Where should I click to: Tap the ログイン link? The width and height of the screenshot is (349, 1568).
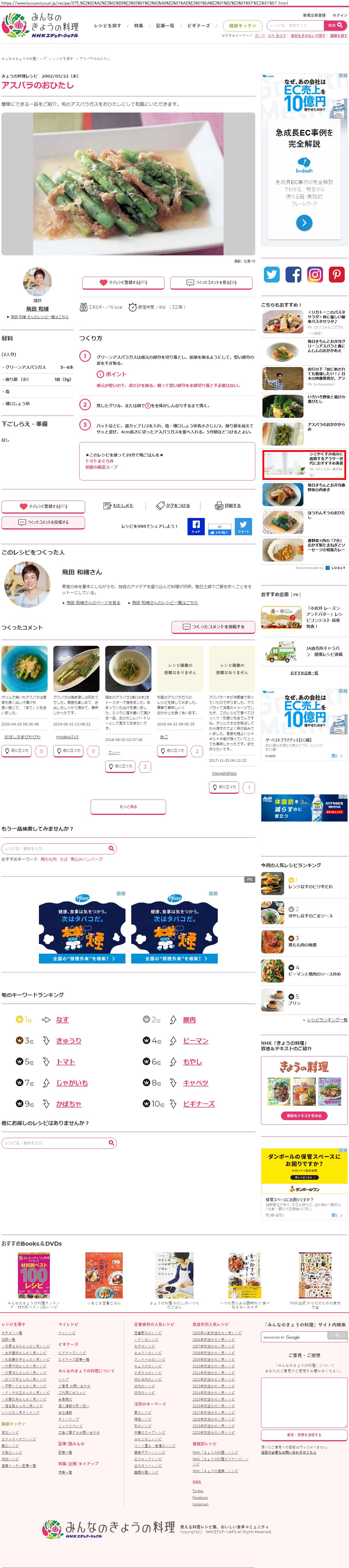pos(339,15)
